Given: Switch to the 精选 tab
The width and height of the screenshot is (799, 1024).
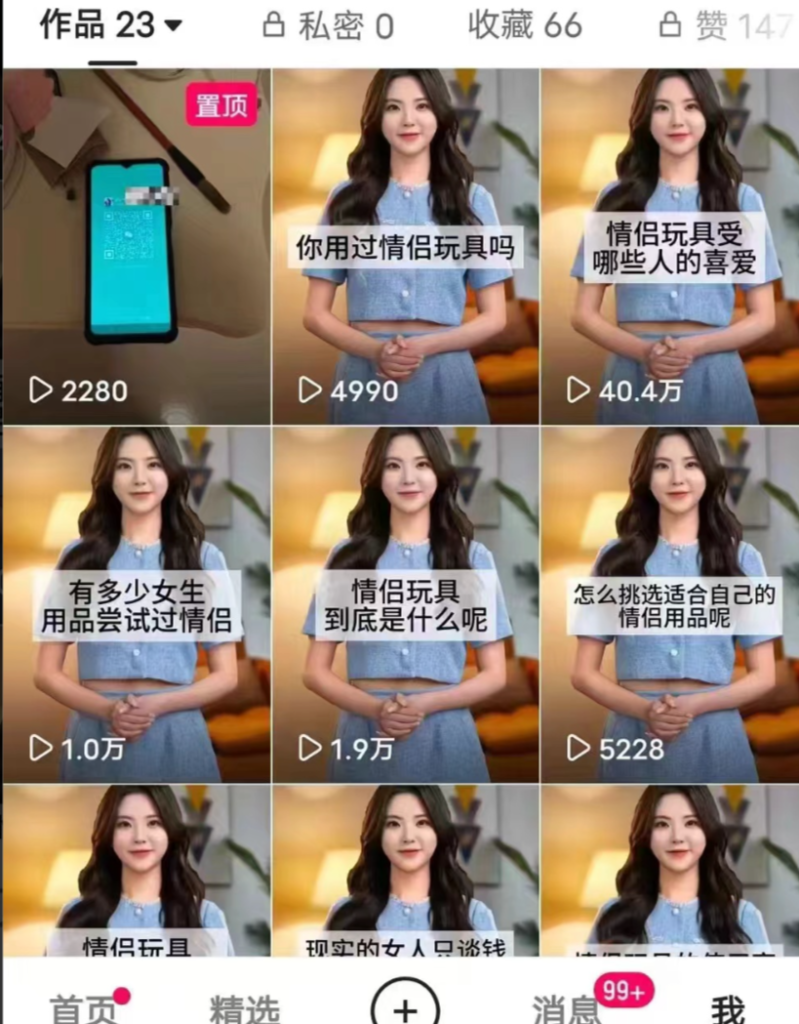Looking at the screenshot, I should (244, 1006).
